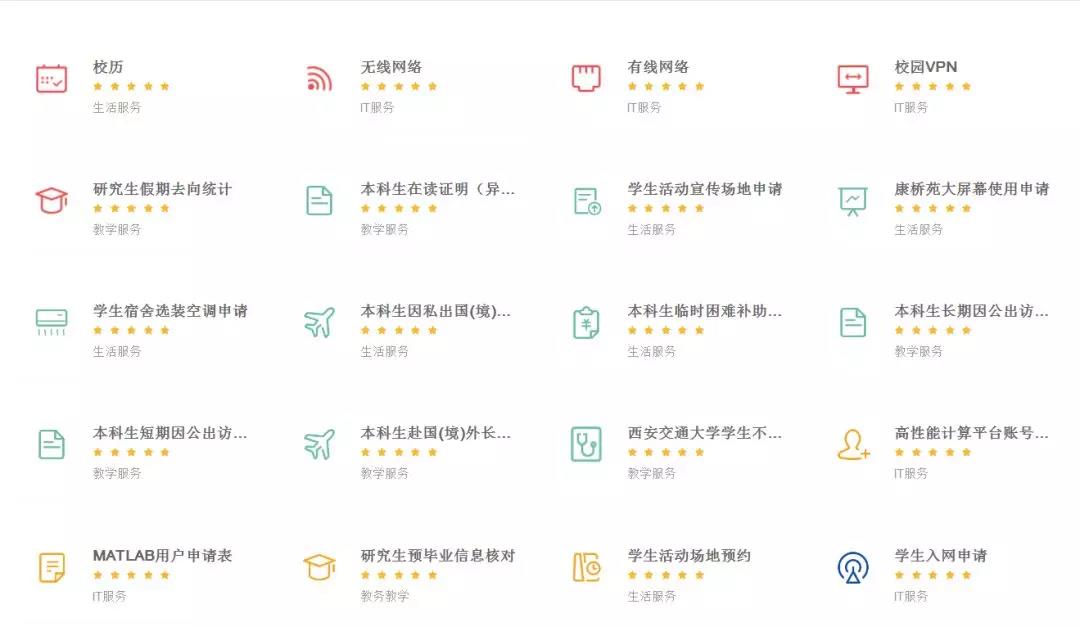The width and height of the screenshot is (1080, 627).
Task: Open 学生活动宣传场地申请
Action: (x=704, y=189)
